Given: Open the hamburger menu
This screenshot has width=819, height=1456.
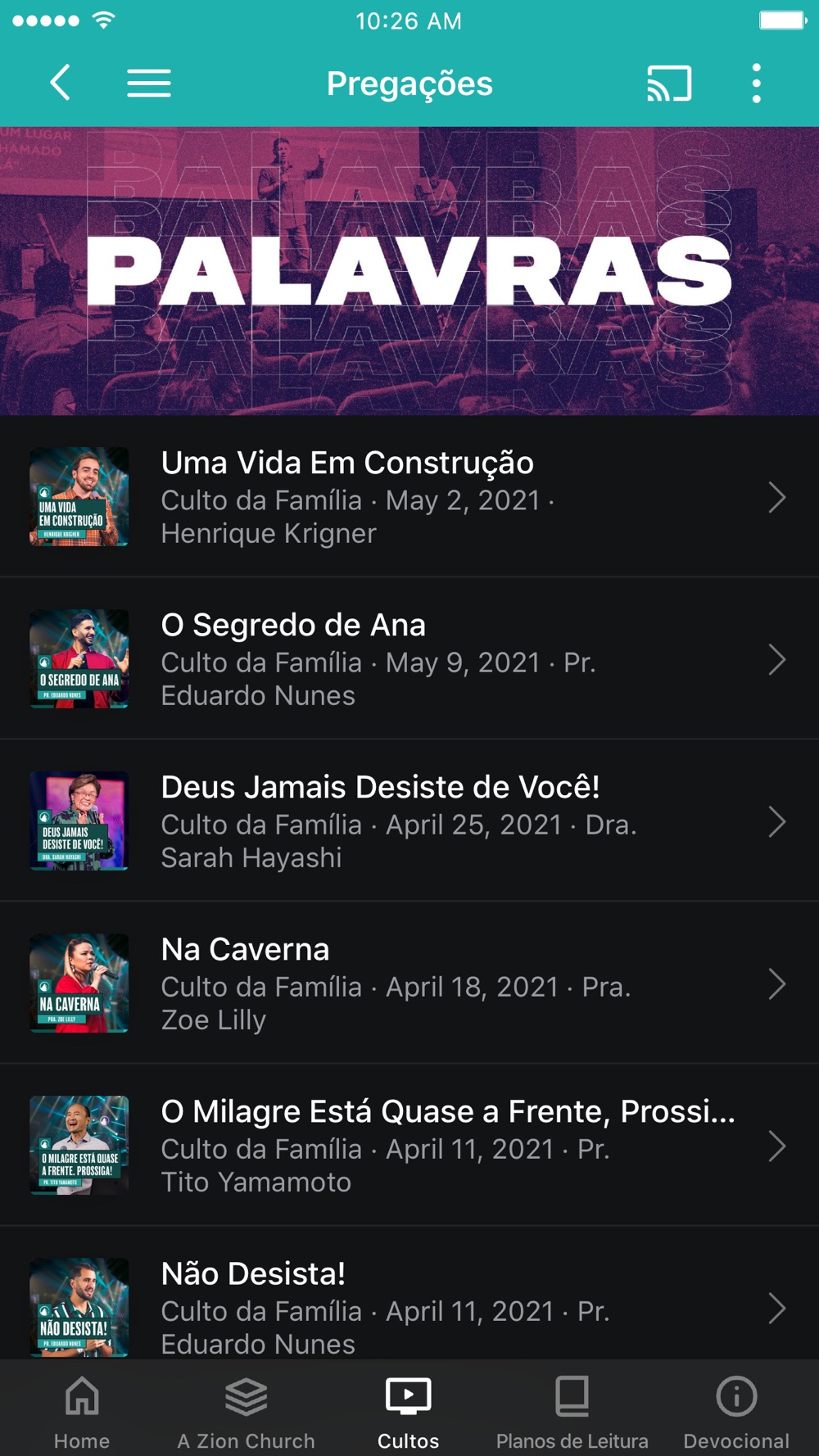Looking at the screenshot, I should click(149, 83).
